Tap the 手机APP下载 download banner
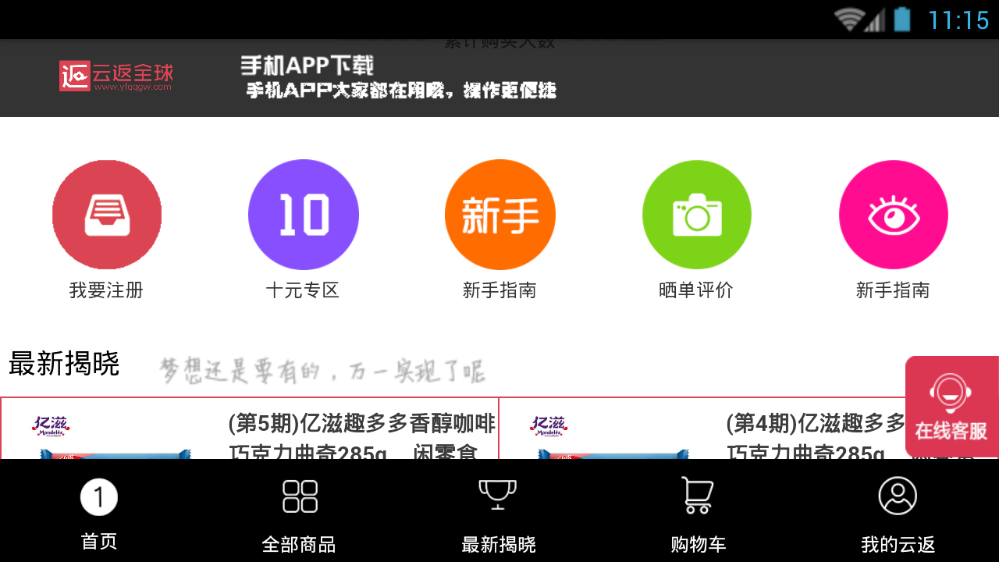 (400, 78)
